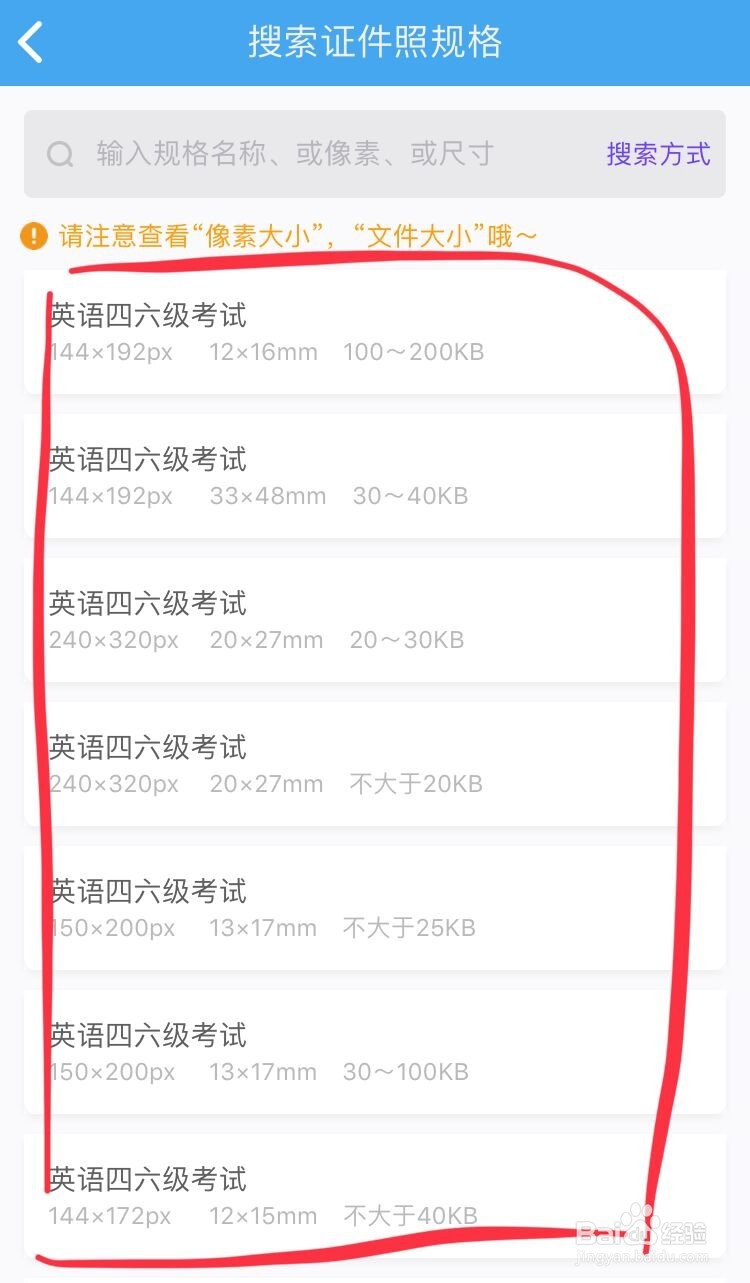Open the 搜索方式 search mode option
750x1283 pixels.
pyautogui.click(x=657, y=154)
